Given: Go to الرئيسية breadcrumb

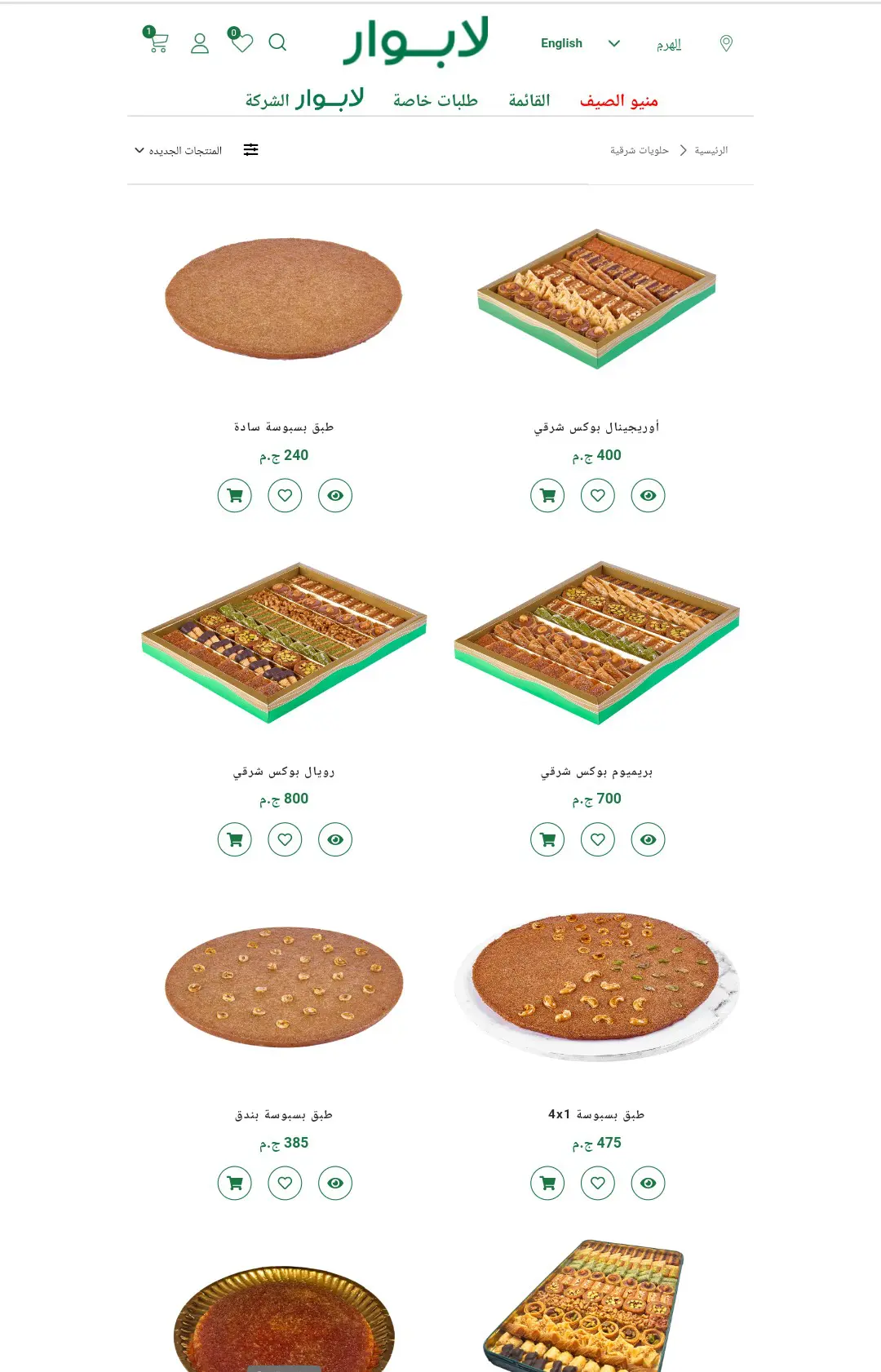Looking at the screenshot, I should tap(711, 150).
